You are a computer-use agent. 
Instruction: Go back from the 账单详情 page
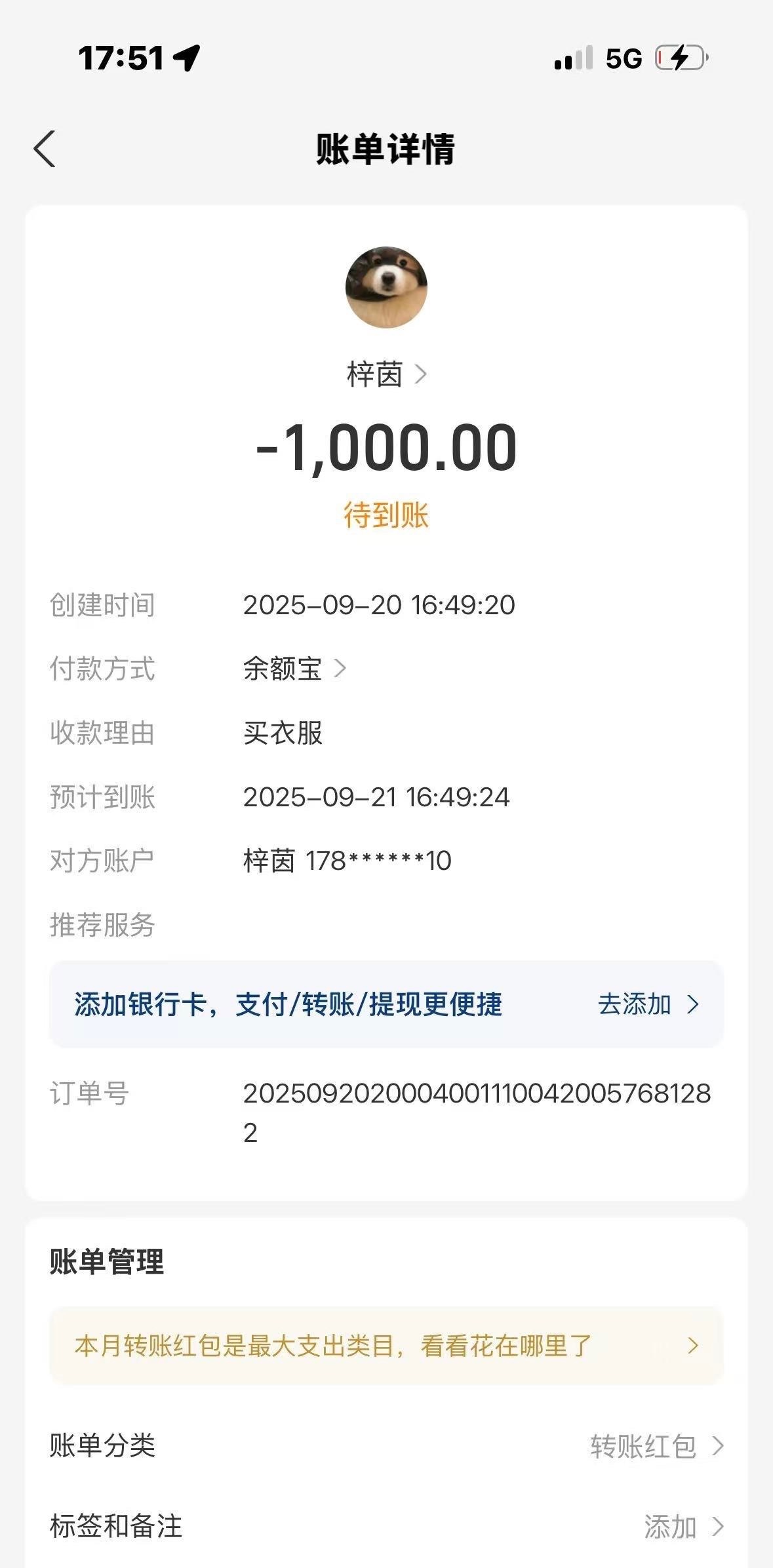click(x=45, y=149)
